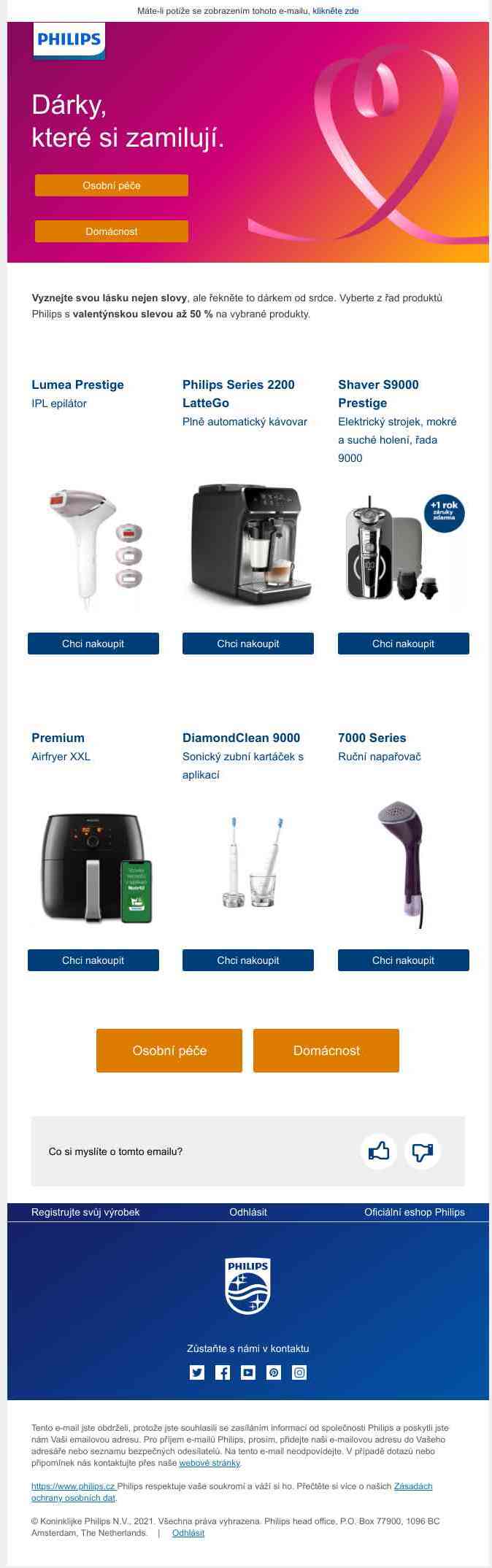
Task: Open the Philips Instagram profile
Action: pyautogui.click(x=299, y=1372)
